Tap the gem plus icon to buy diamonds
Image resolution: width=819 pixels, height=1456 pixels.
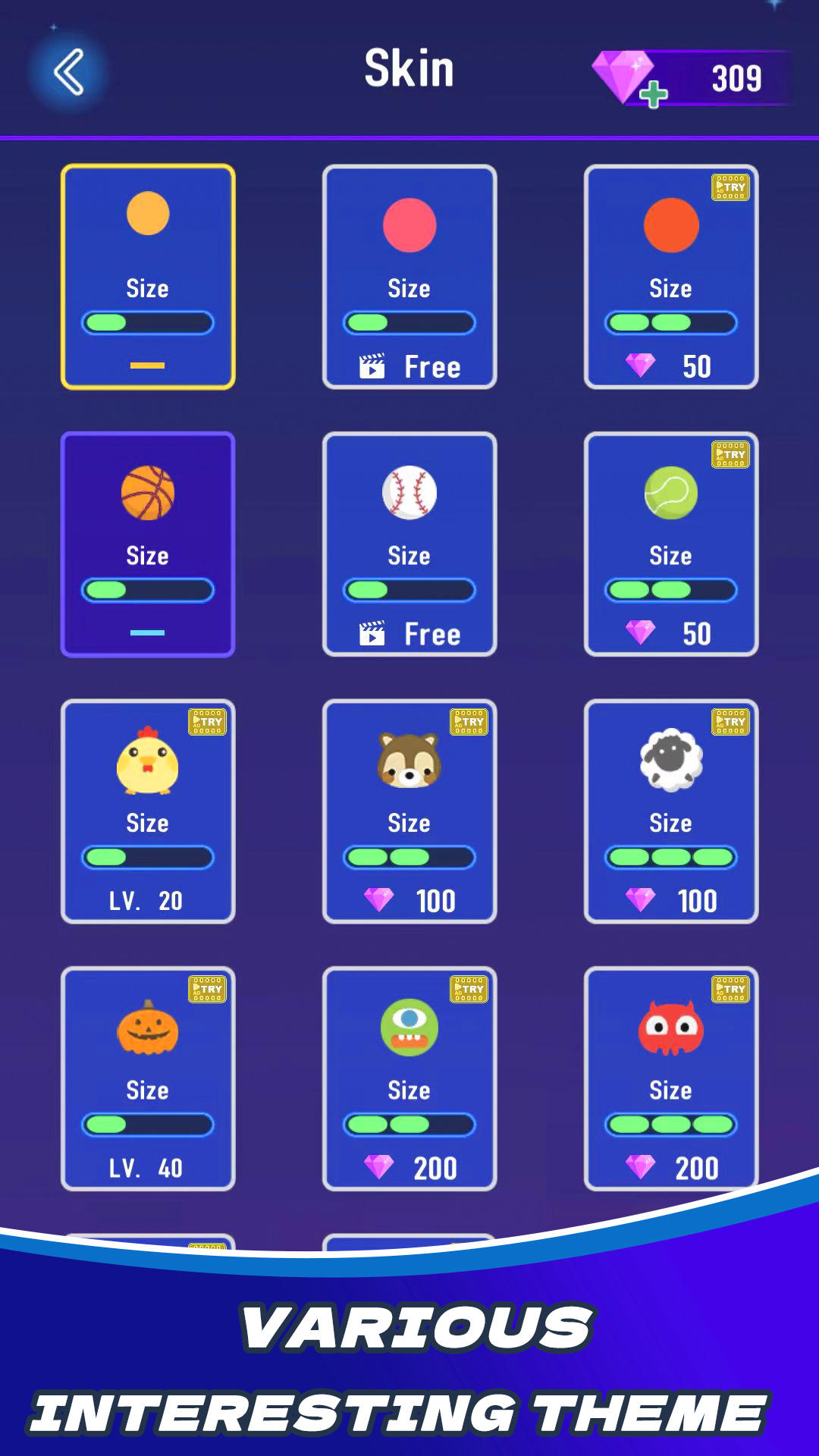pyautogui.click(x=654, y=93)
